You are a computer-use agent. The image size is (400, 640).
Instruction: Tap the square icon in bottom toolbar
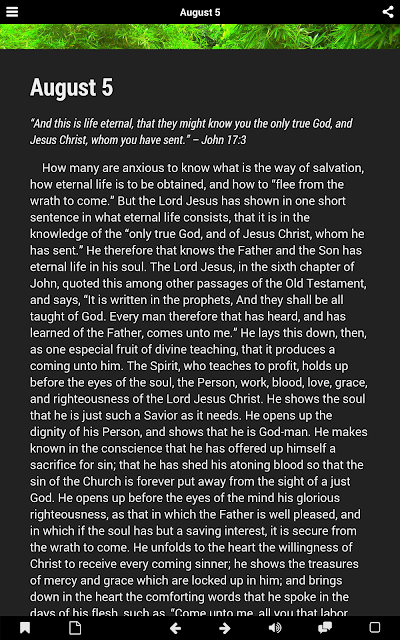[375, 628]
